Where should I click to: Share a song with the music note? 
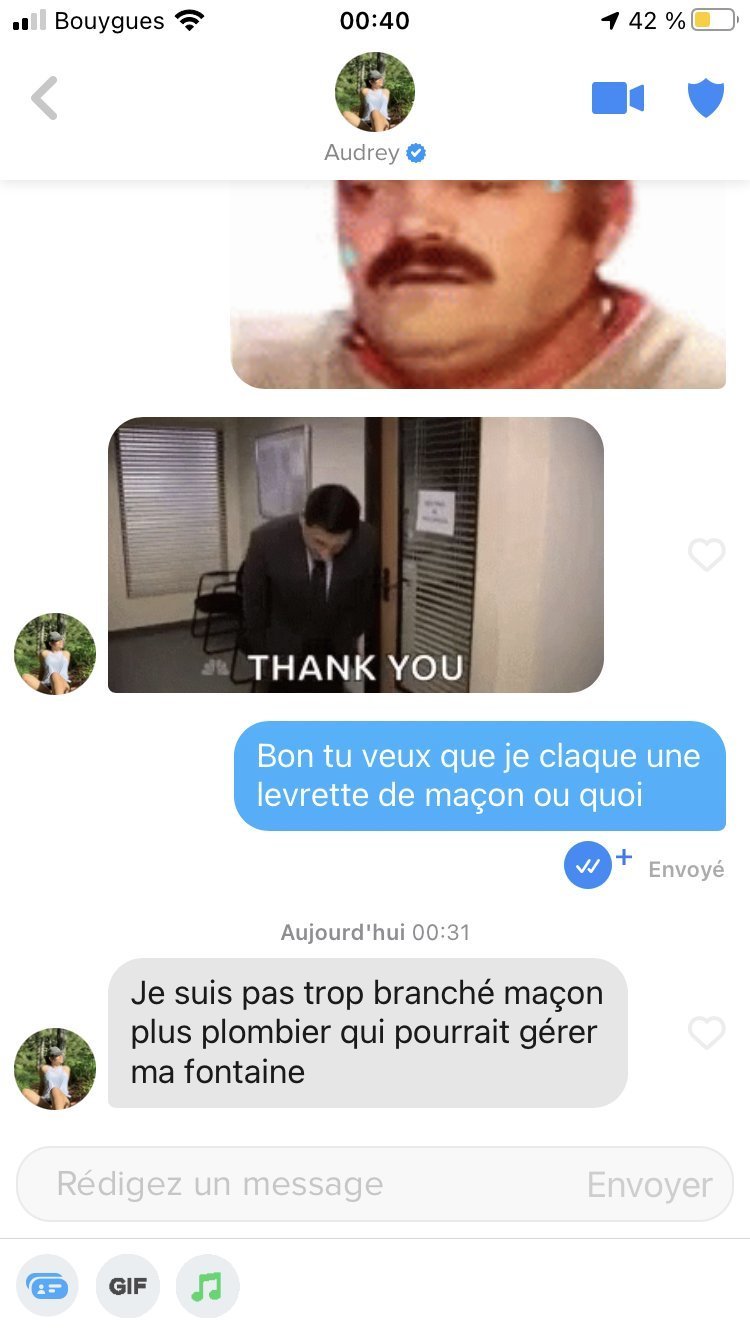click(207, 1286)
